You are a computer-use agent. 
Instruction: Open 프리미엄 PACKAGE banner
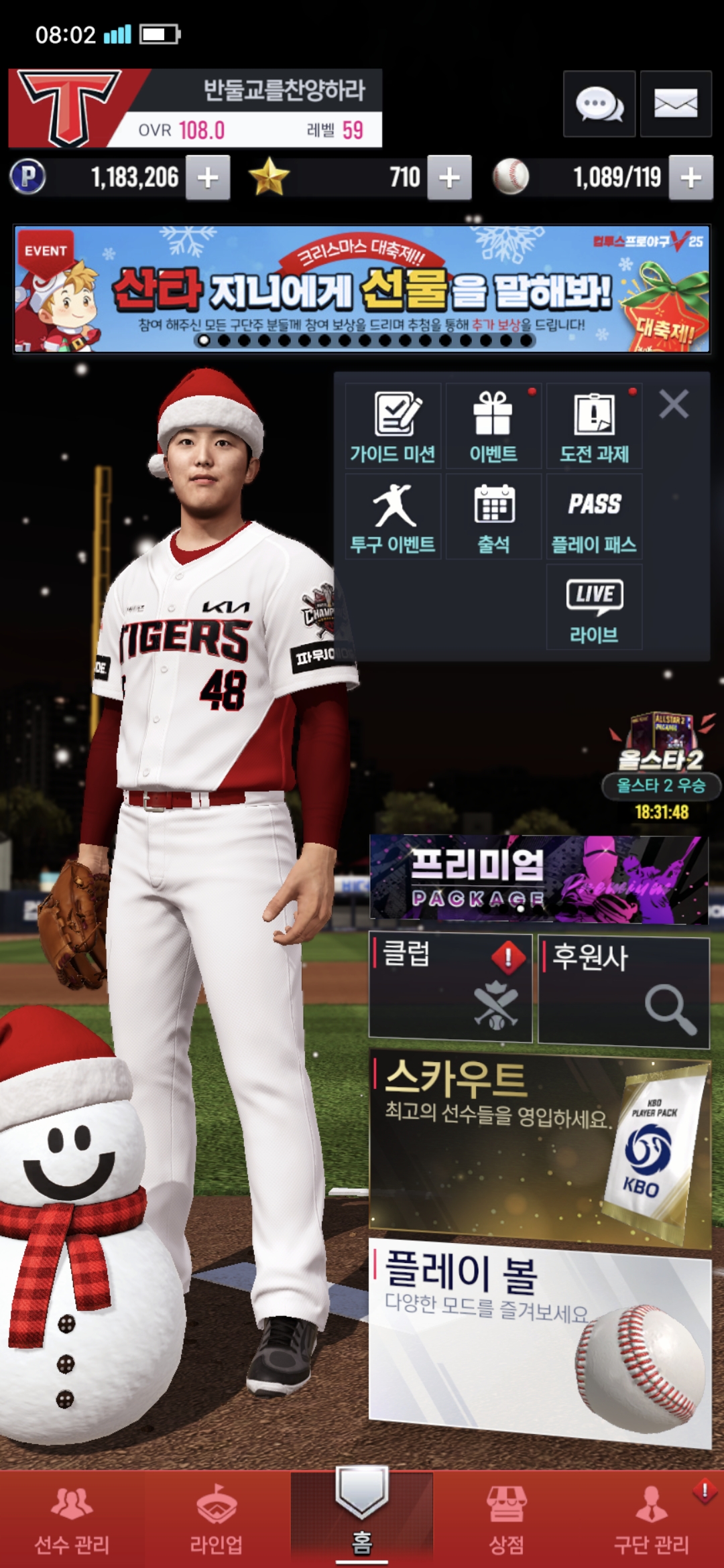(x=538, y=879)
